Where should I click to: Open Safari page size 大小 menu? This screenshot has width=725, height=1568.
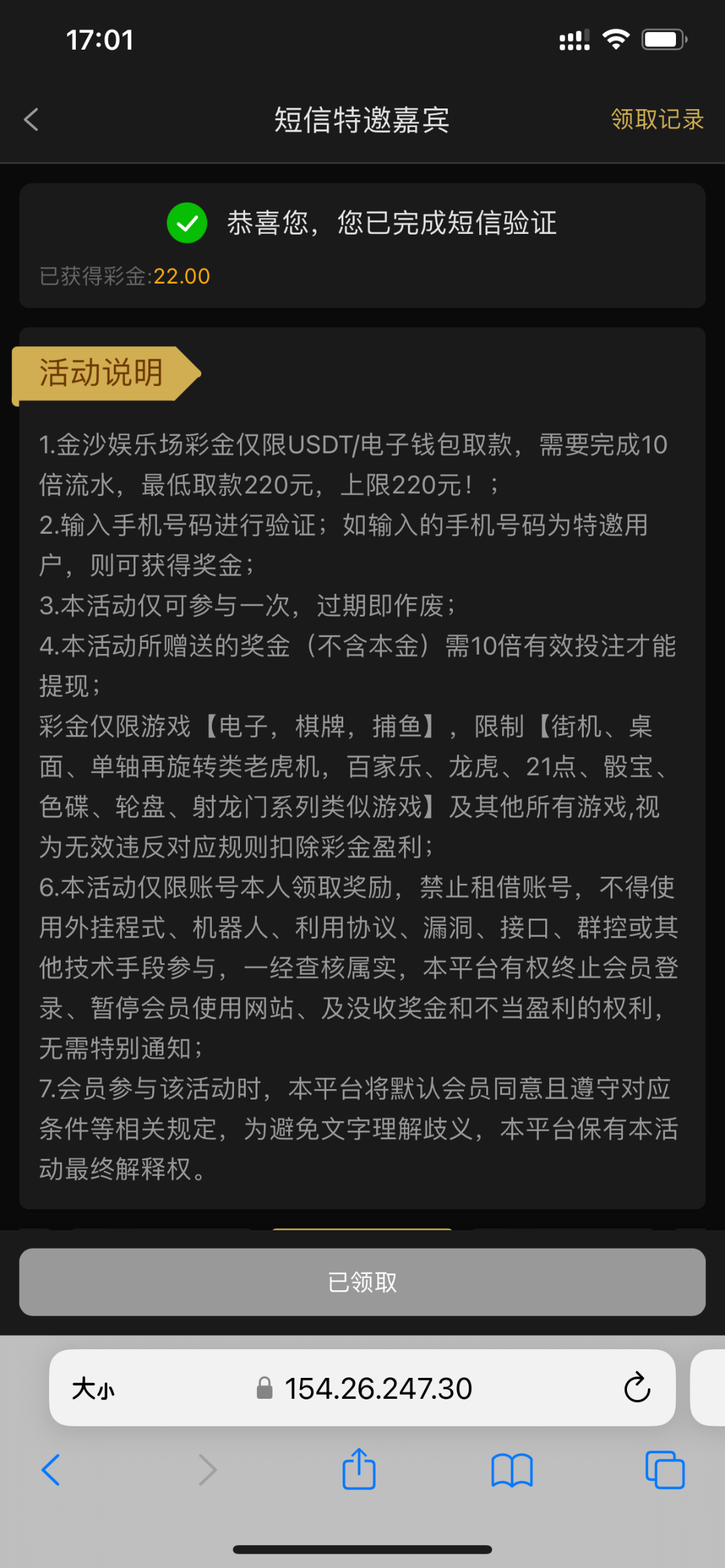[x=93, y=1388]
